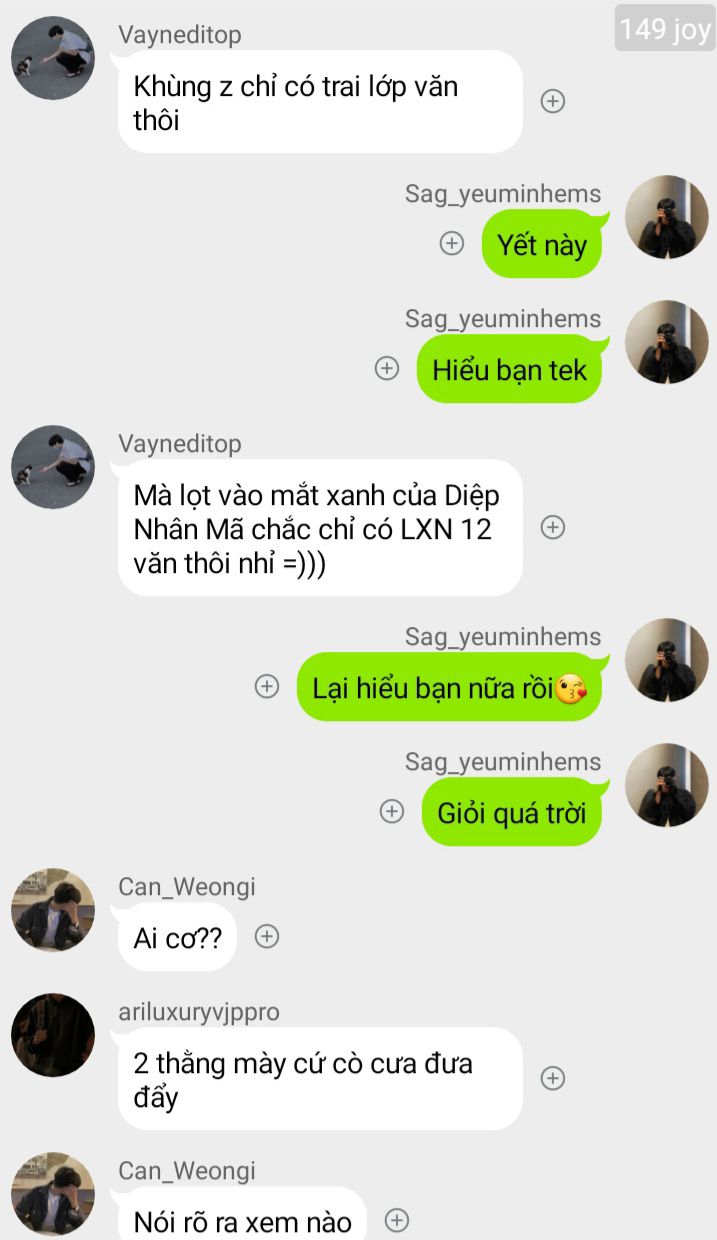The image size is (717, 1240).
Task: React to "Lại hiểu bạn nữa rồi"
Action: (x=267, y=686)
